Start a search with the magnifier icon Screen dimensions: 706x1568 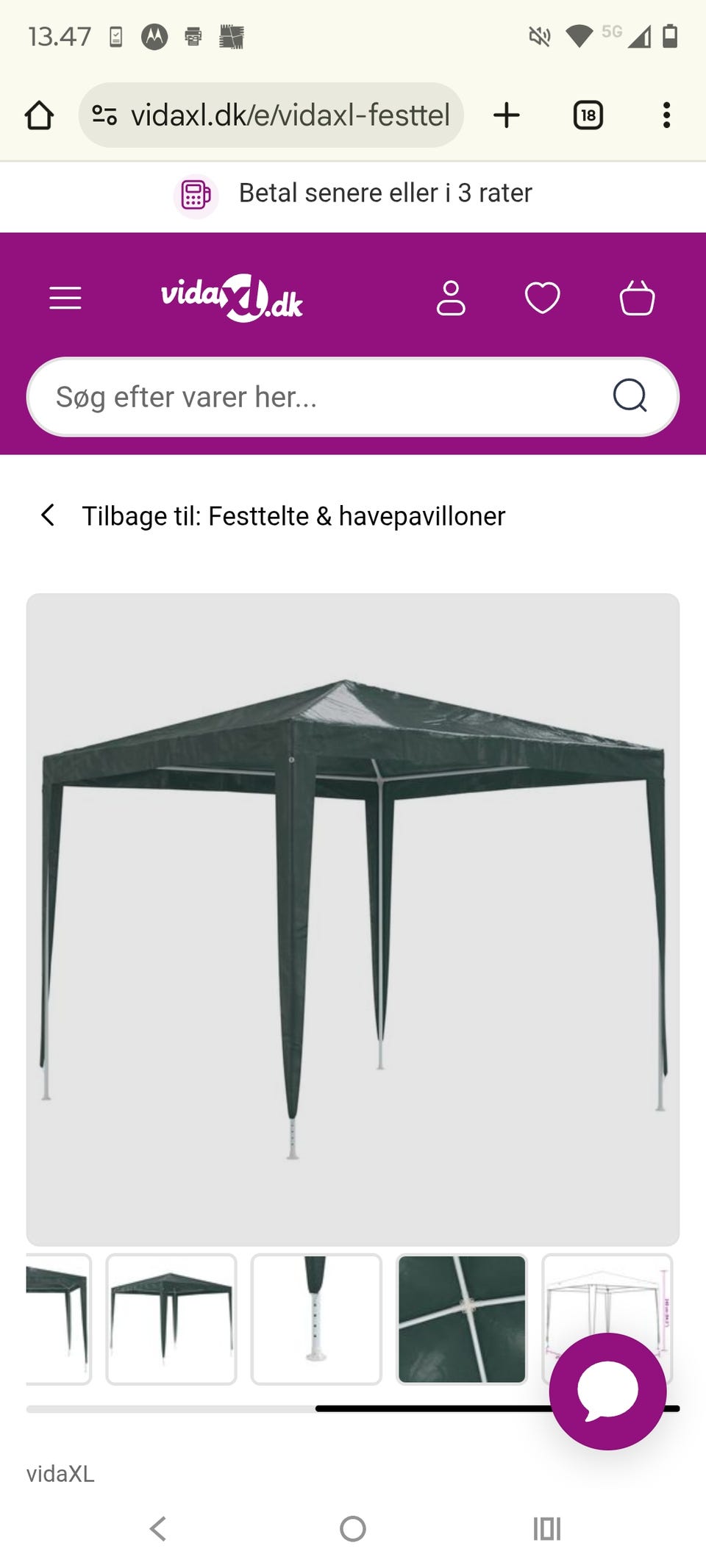629,396
